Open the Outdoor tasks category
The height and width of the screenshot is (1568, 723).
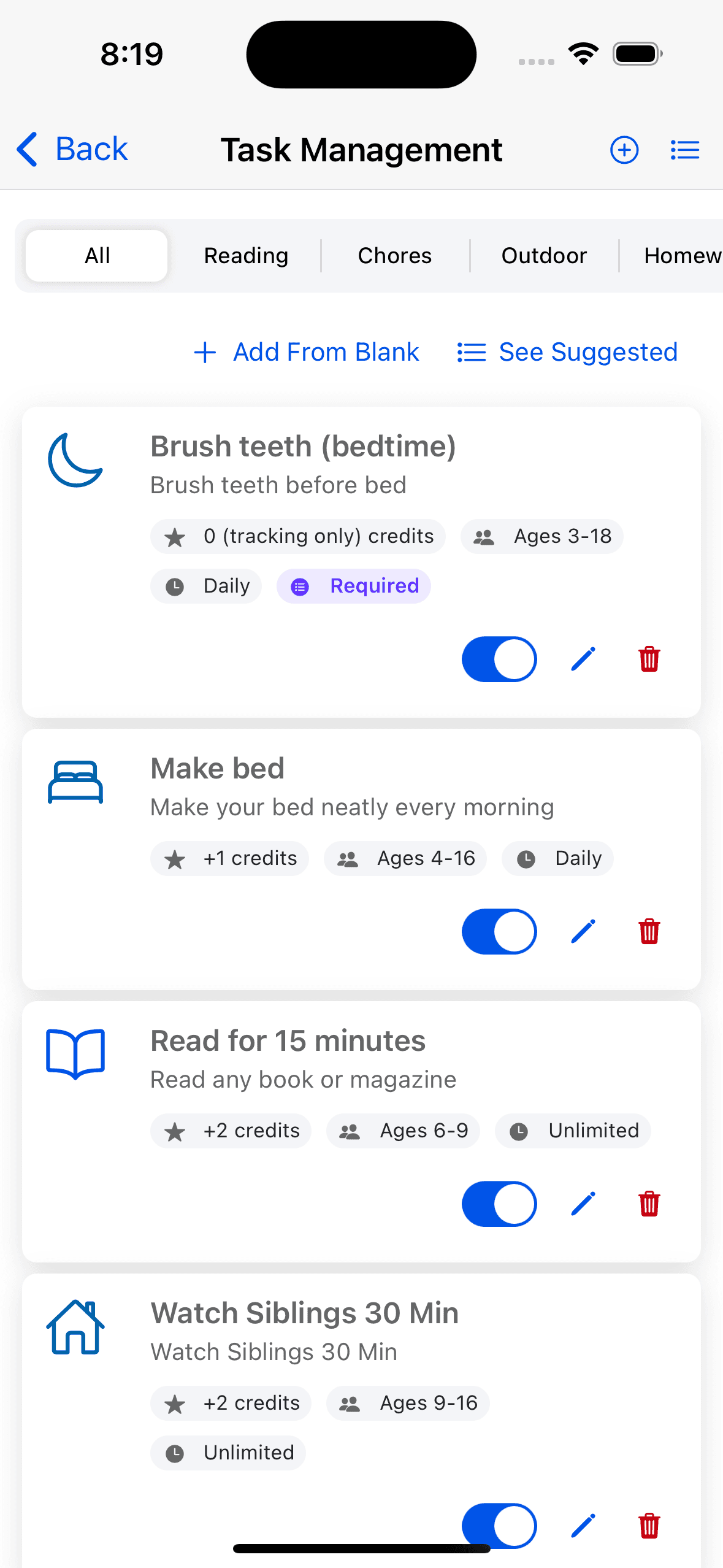coord(543,255)
